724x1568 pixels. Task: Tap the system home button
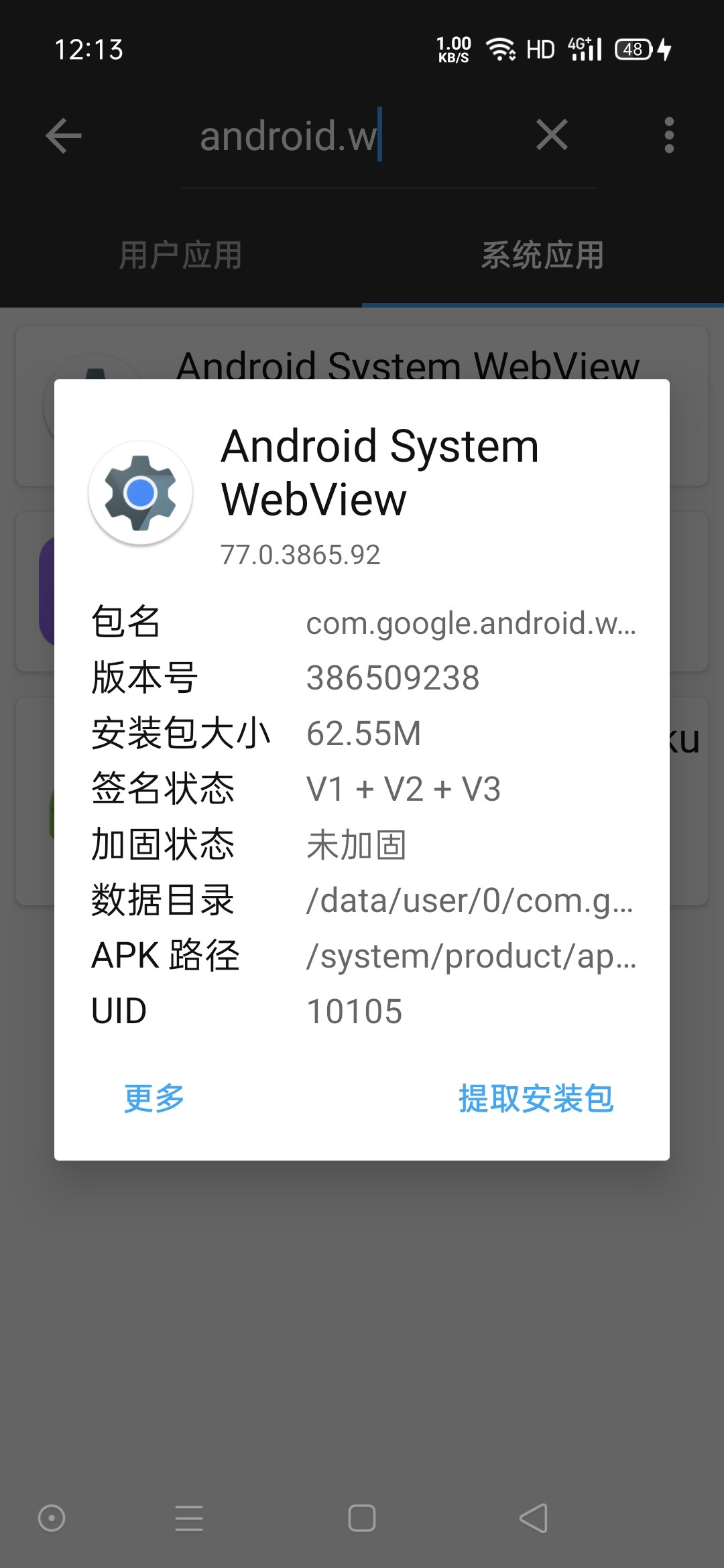(x=362, y=1518)
